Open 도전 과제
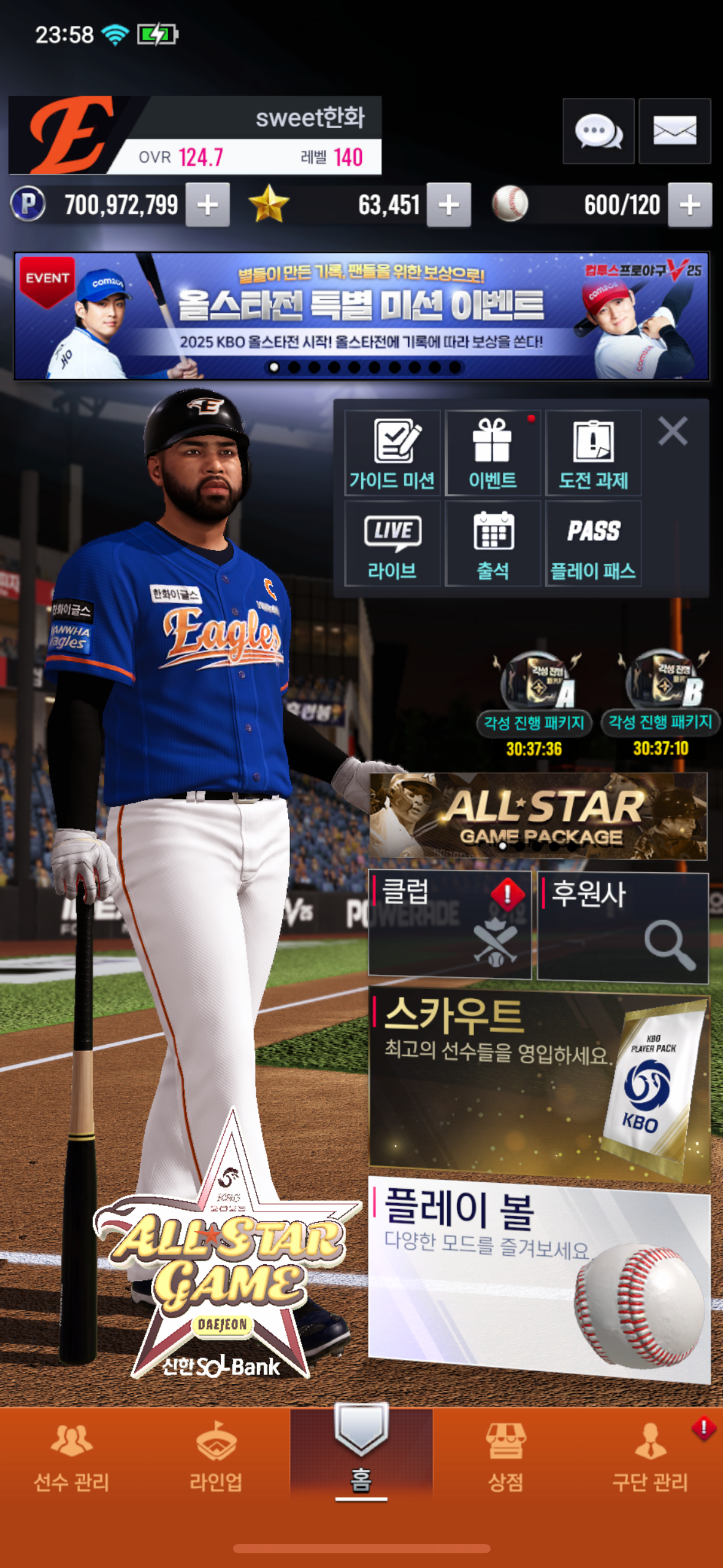Viewport: 723px width, 1568px height. tap(593, 453)
